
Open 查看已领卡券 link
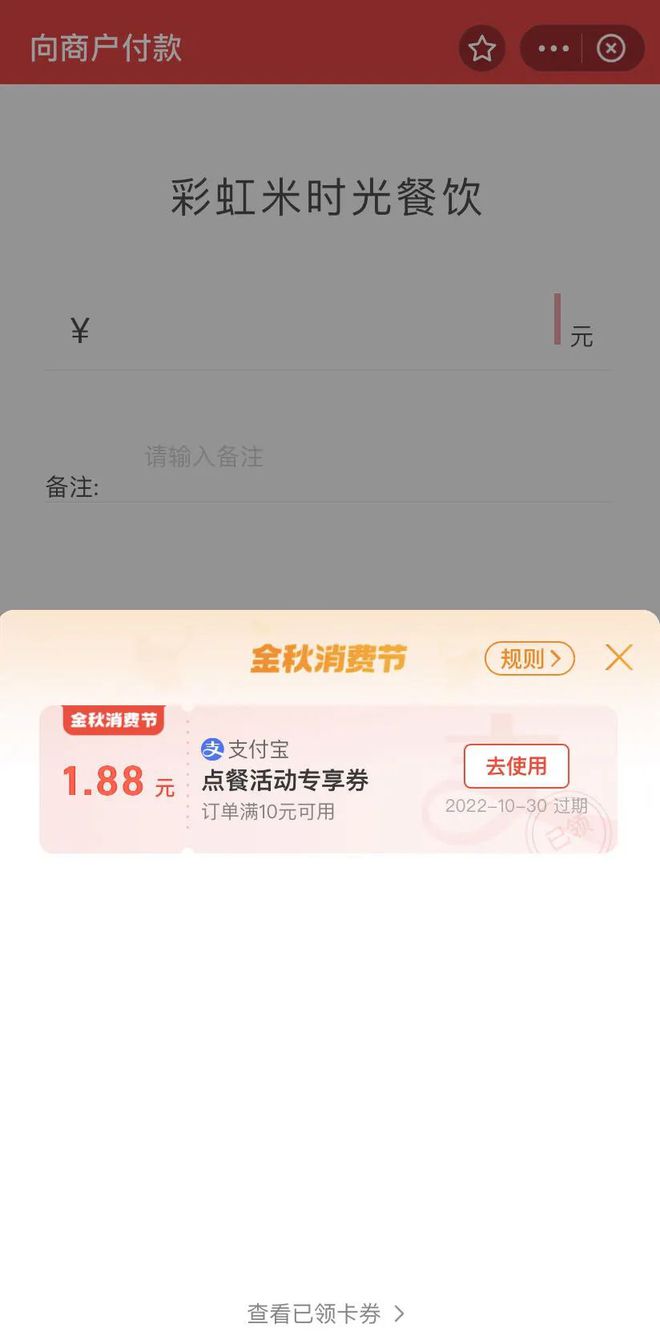click(x=326, y=1313)
